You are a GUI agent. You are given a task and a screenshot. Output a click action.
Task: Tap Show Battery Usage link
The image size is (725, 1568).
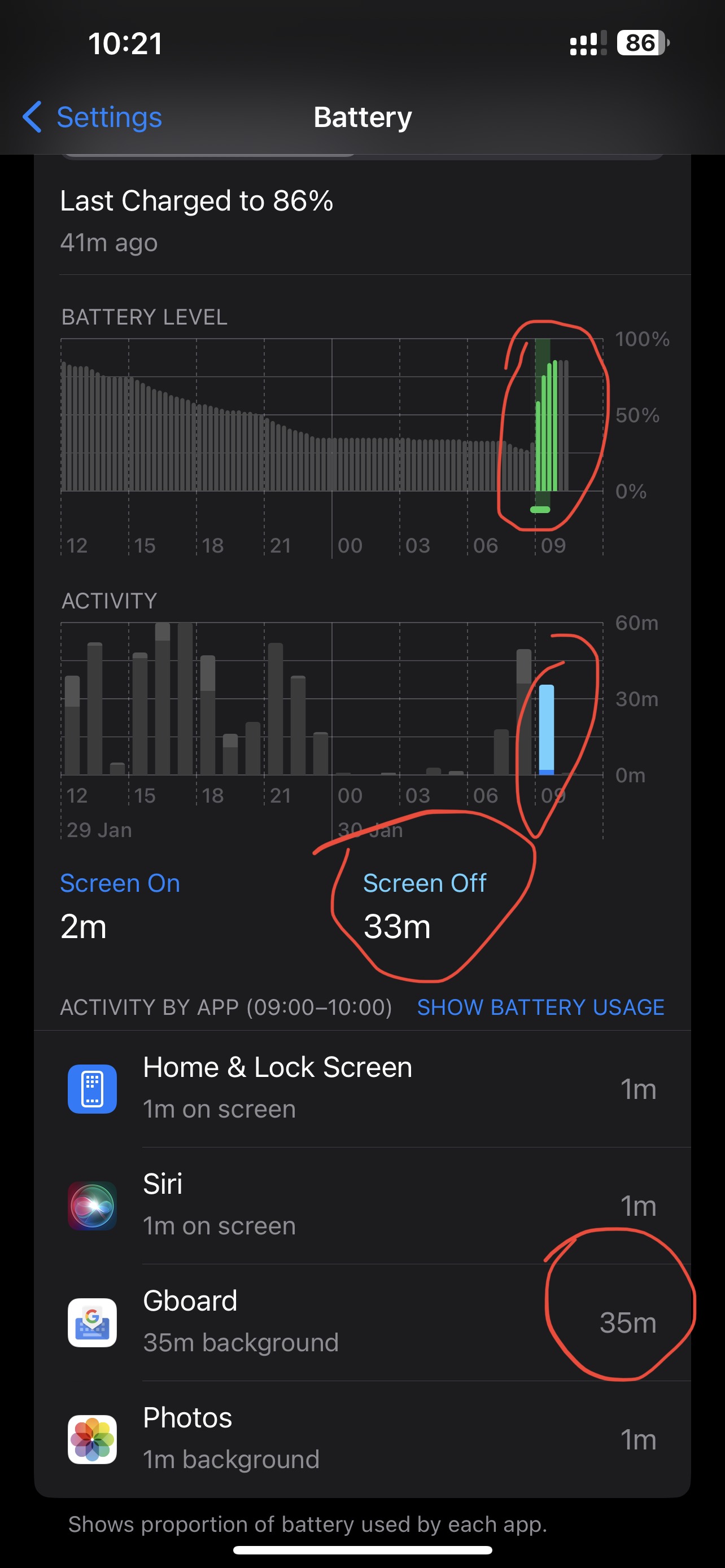pos(540,1008)
